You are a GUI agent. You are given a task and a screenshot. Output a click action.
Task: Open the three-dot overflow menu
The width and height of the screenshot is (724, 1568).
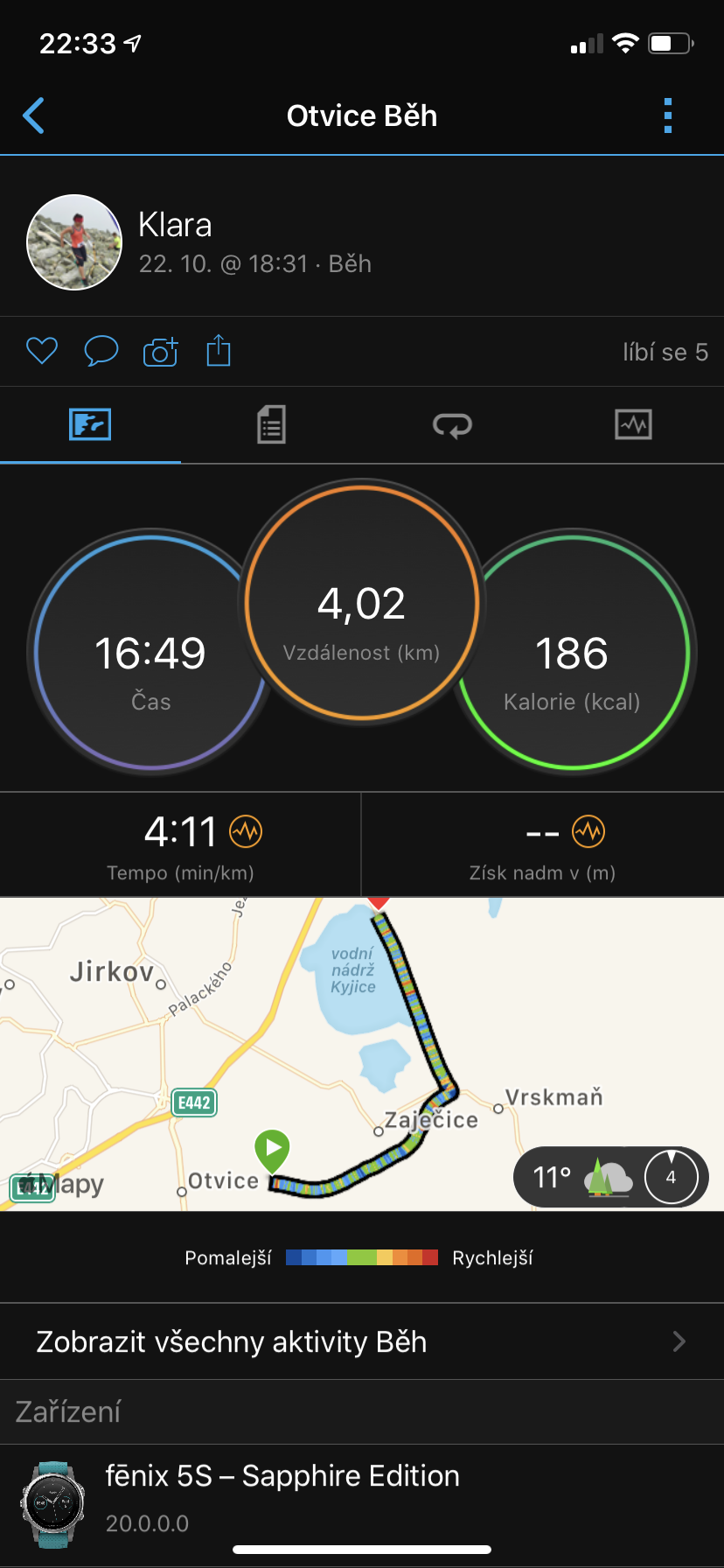[x=668, y=115]
